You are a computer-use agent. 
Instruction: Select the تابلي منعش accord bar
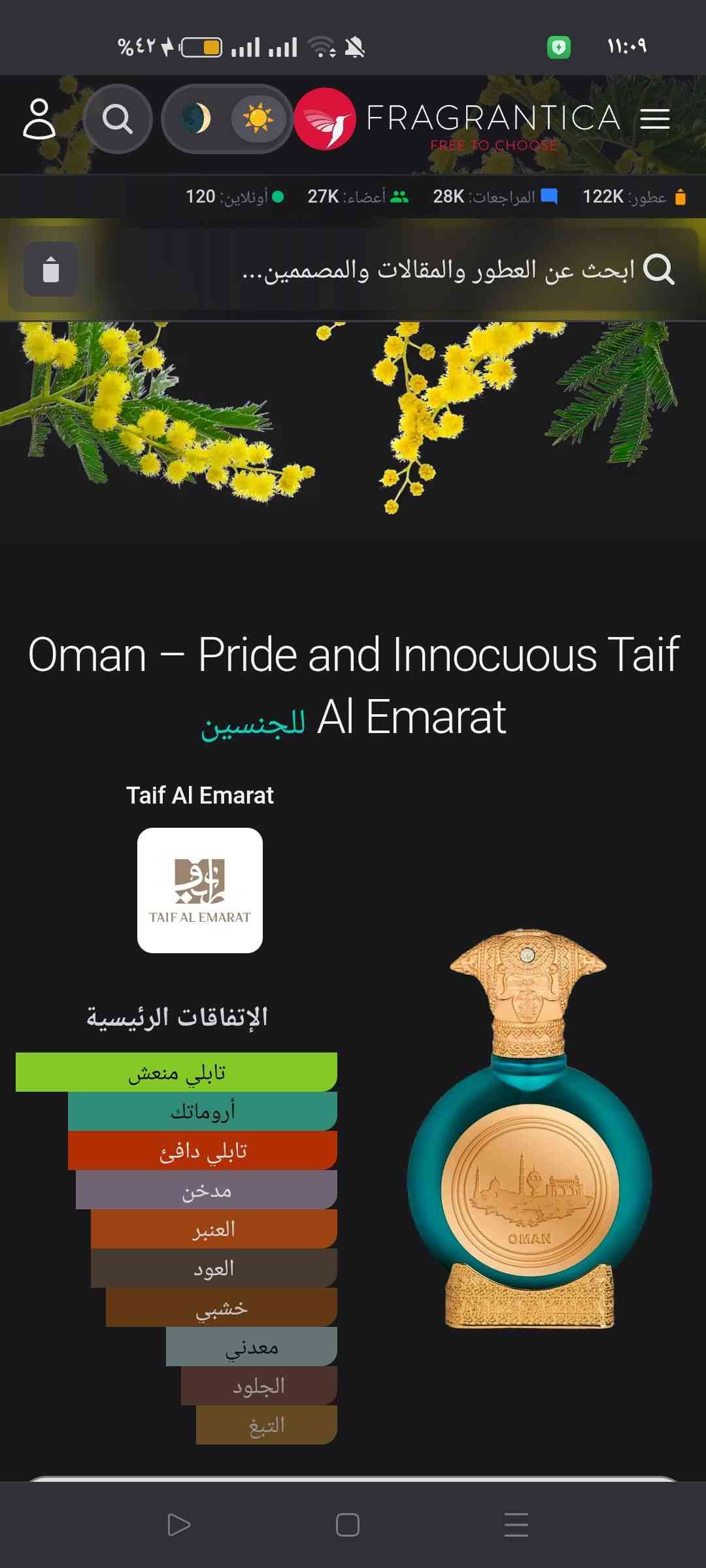point(176,1072)
